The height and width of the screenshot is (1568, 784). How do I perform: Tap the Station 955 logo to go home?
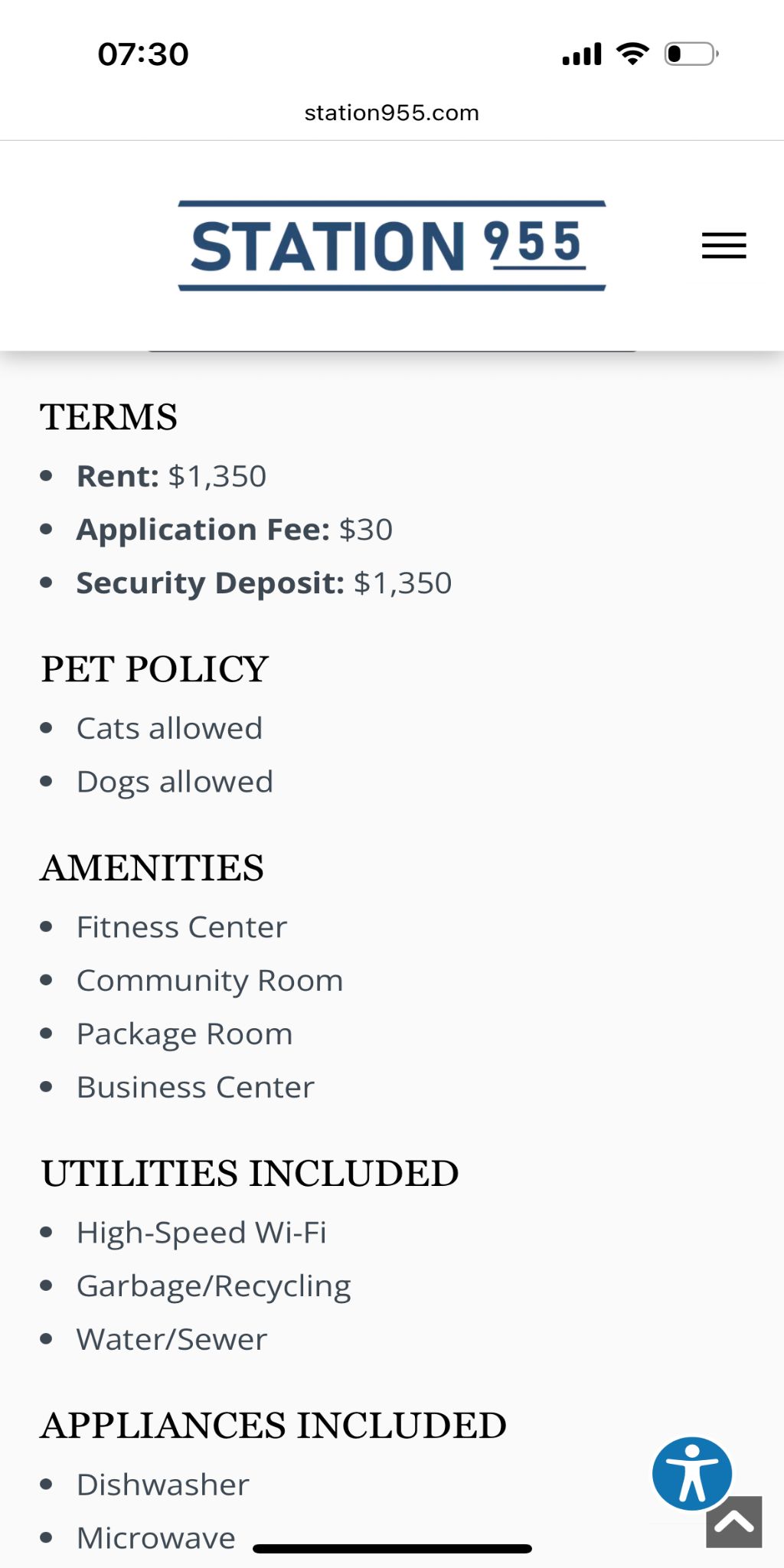pyautogui.click(x=391, y=246)
